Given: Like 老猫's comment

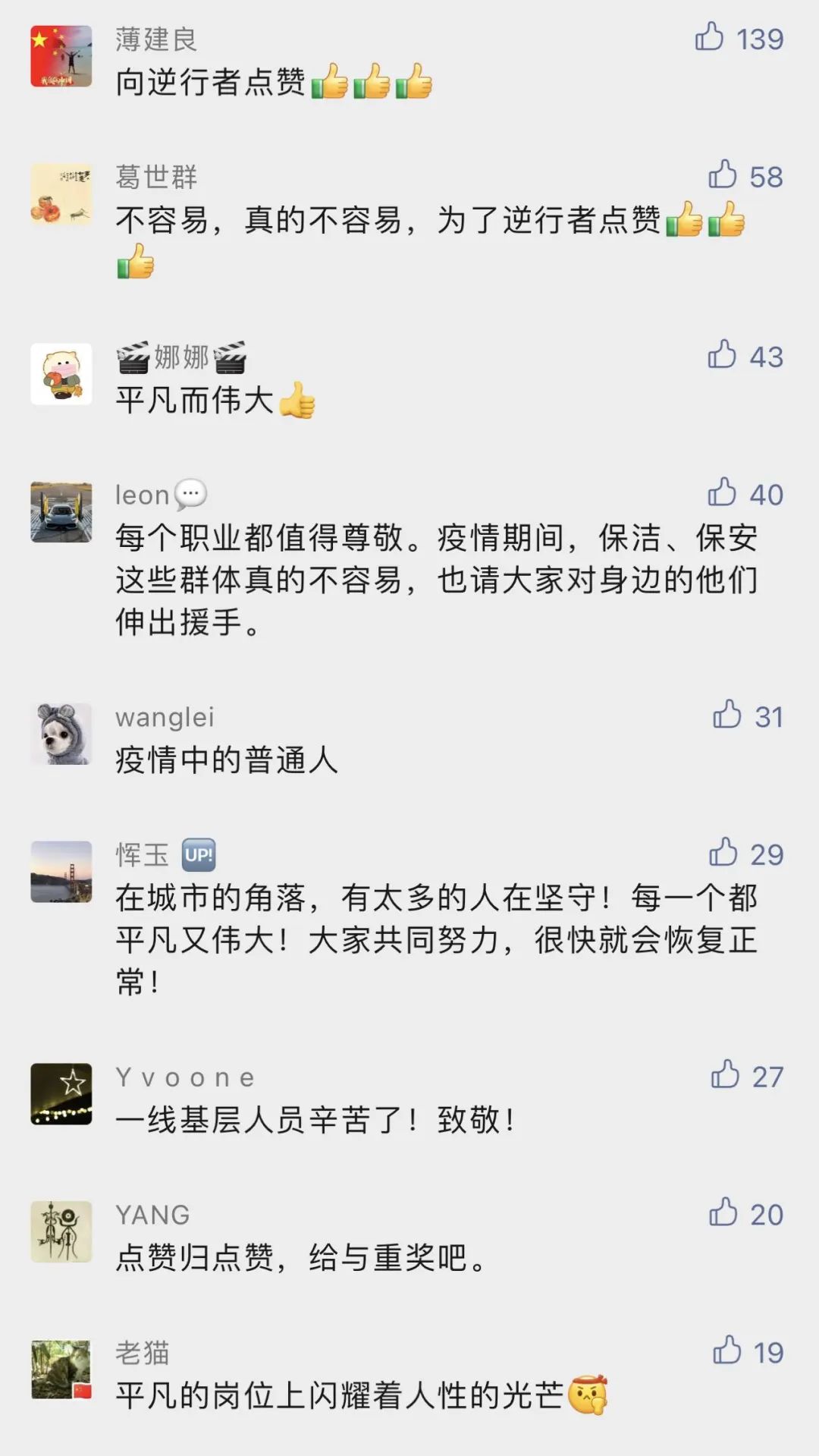Looking at the screenshot, I should 727,1351.
